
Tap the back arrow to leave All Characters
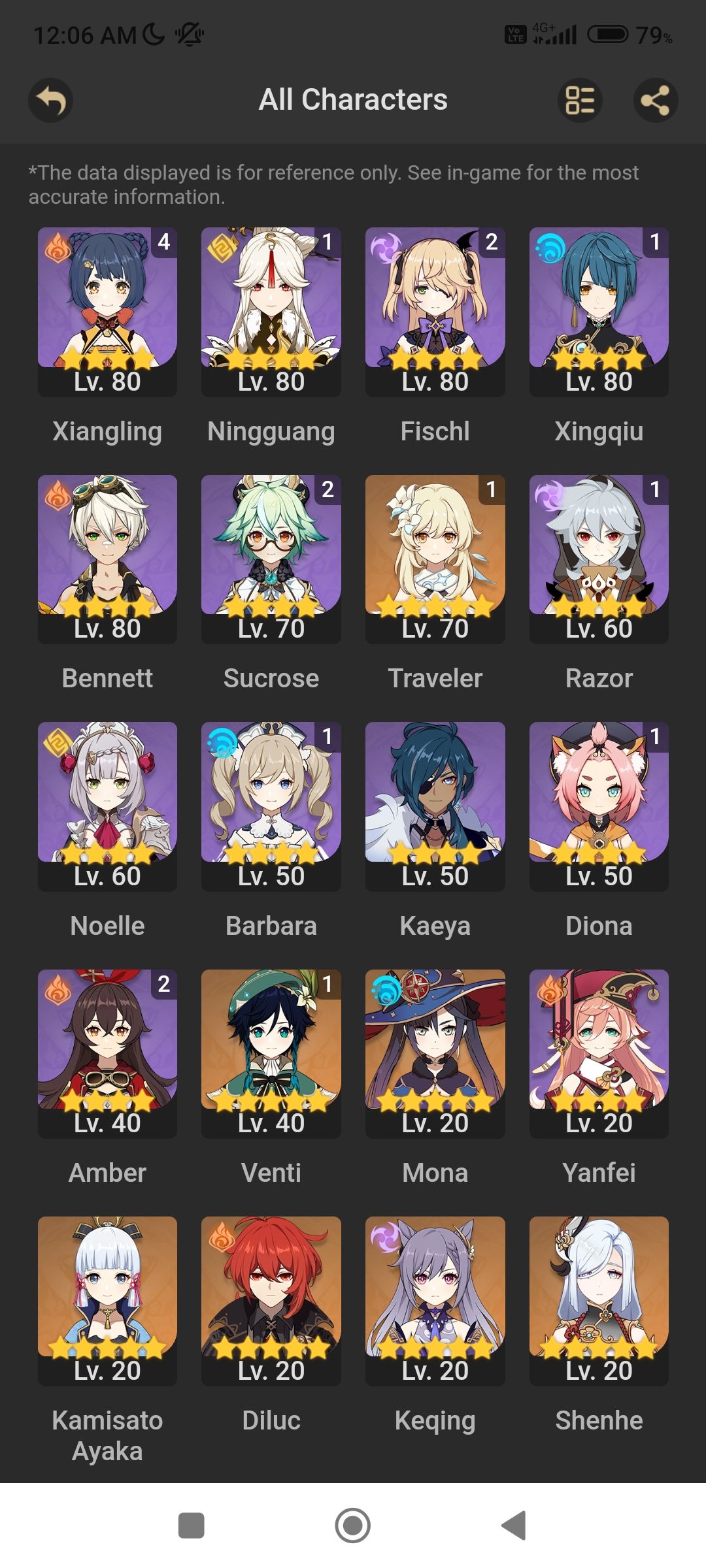[52, 99]
